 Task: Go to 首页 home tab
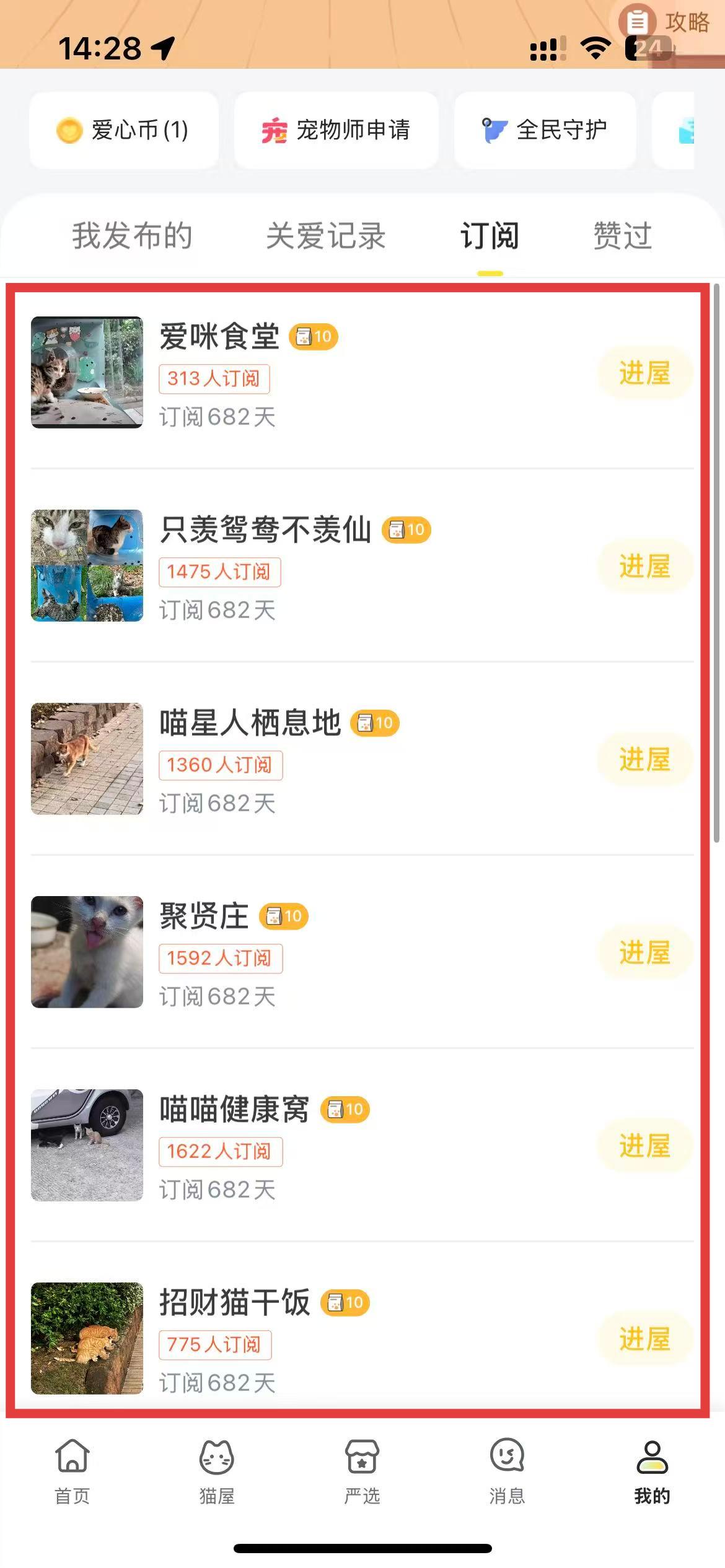72,1470
